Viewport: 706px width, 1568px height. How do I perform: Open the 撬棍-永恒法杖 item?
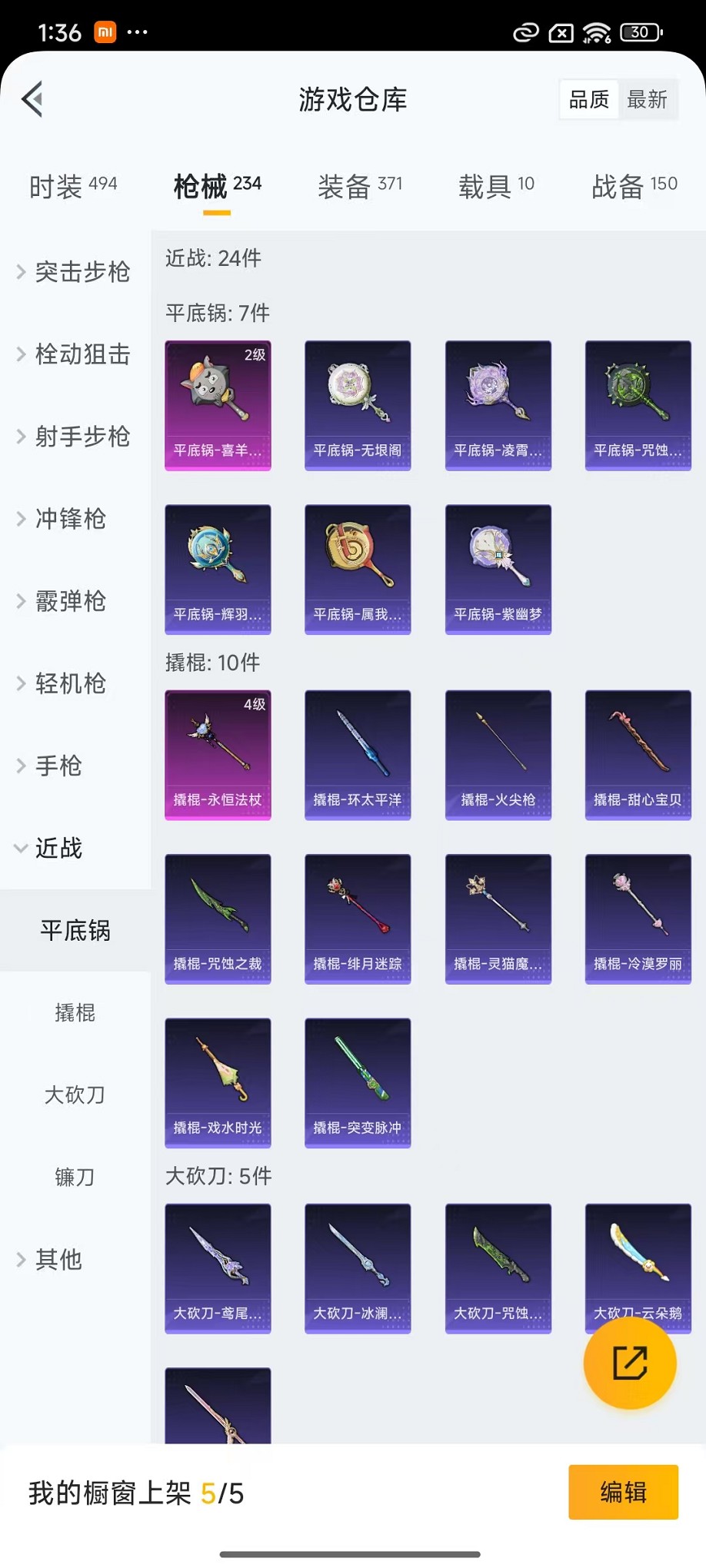point(218,755)
